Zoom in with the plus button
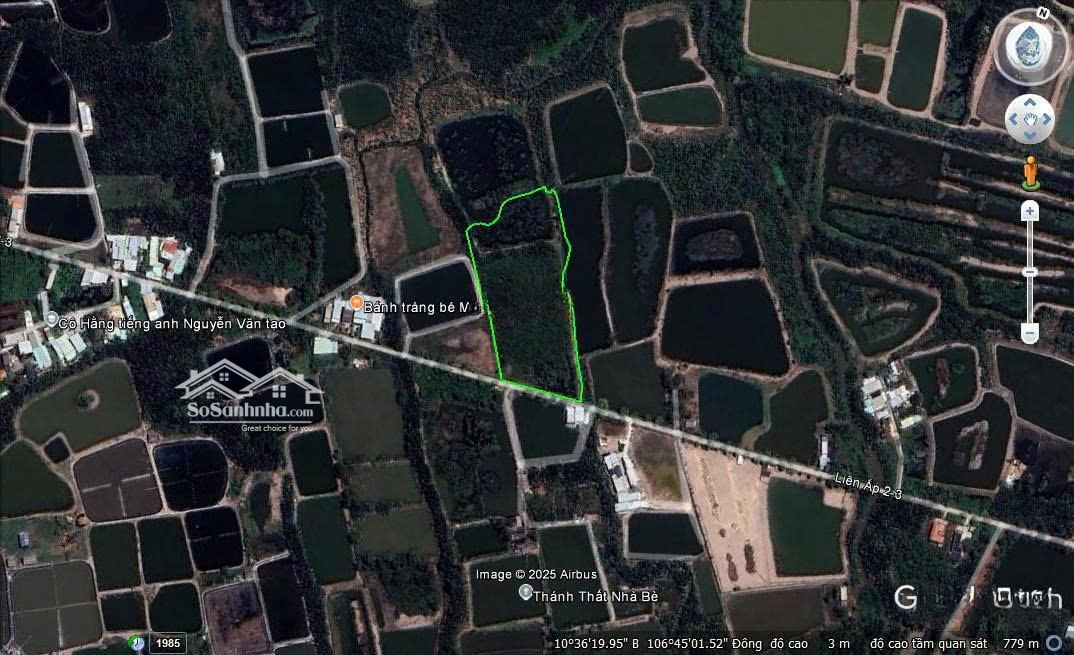The width and height of the screenshot is (1074, 655). point(1029,211)
